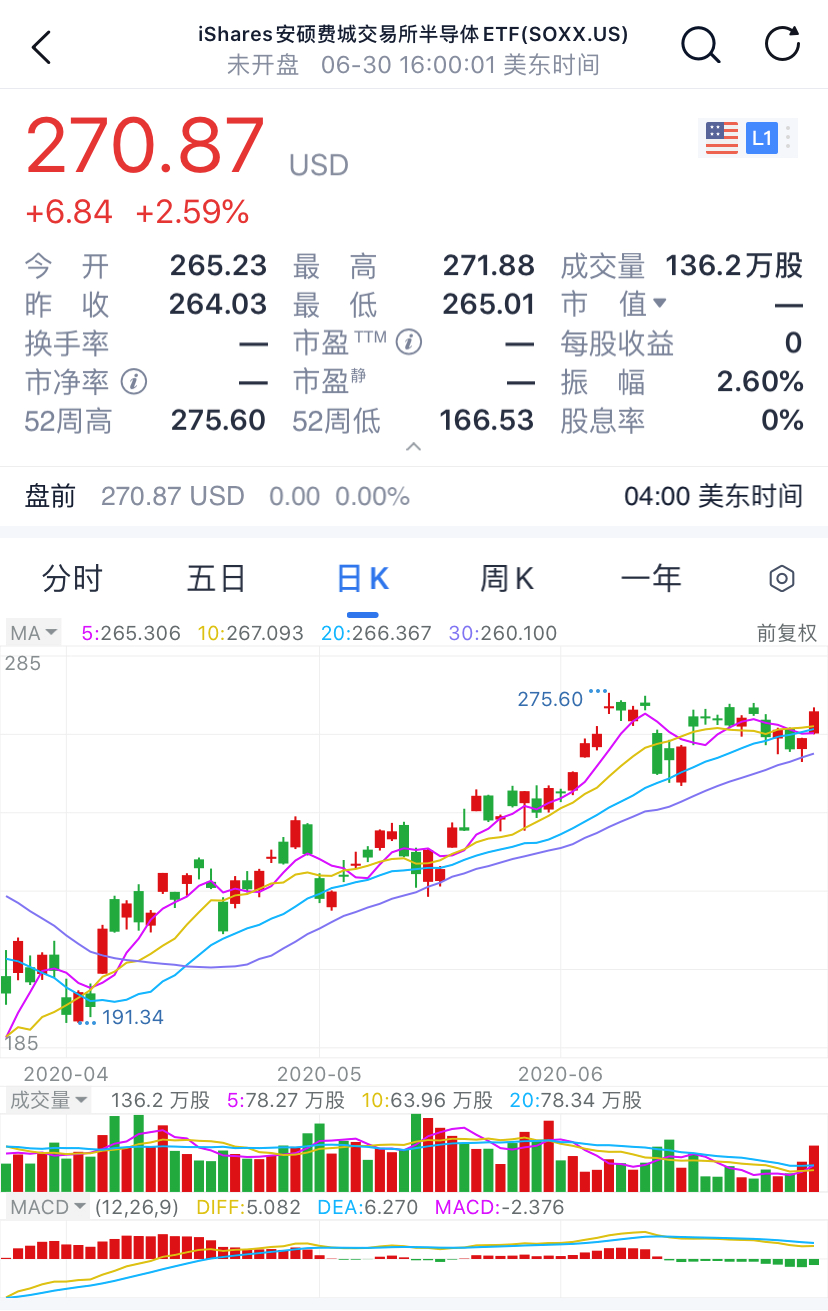Open the search magnifier icon
This screenshot has width=828, height=1311.
click(700, 46)
